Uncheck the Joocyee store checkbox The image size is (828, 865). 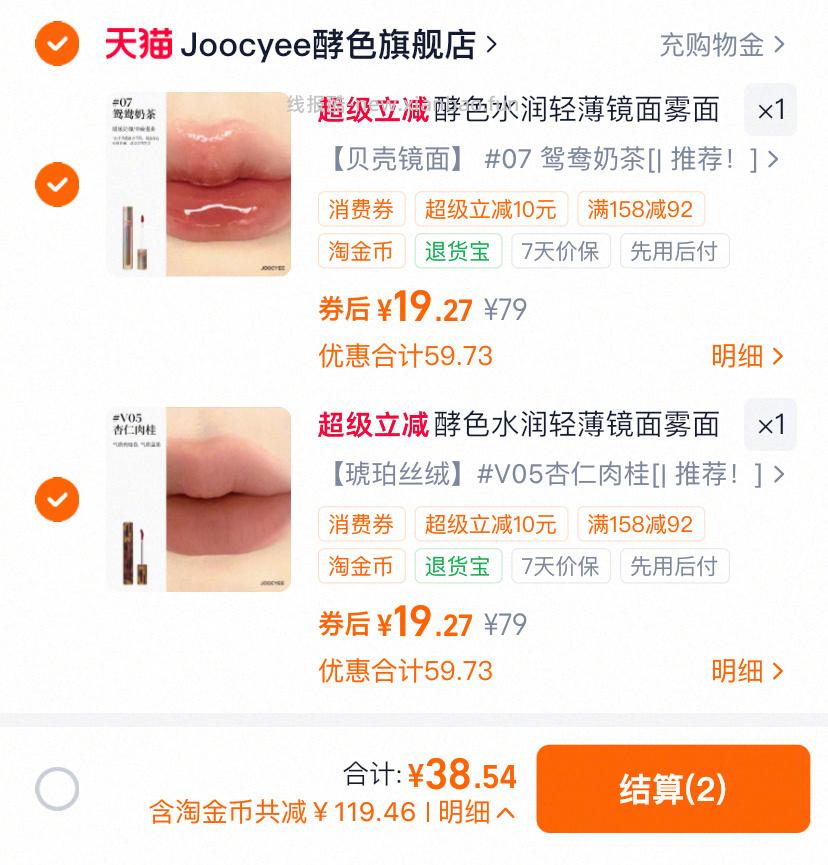point(57,44)
